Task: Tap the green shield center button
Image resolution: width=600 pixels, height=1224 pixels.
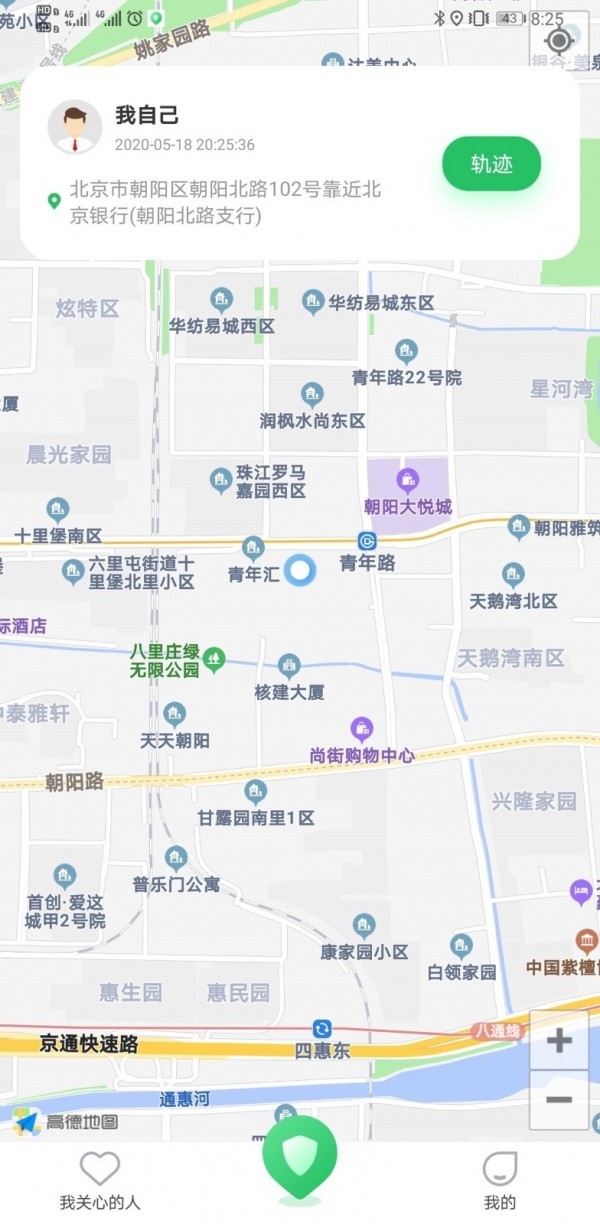Action: pyautogui.click(x=299, y=1160)
